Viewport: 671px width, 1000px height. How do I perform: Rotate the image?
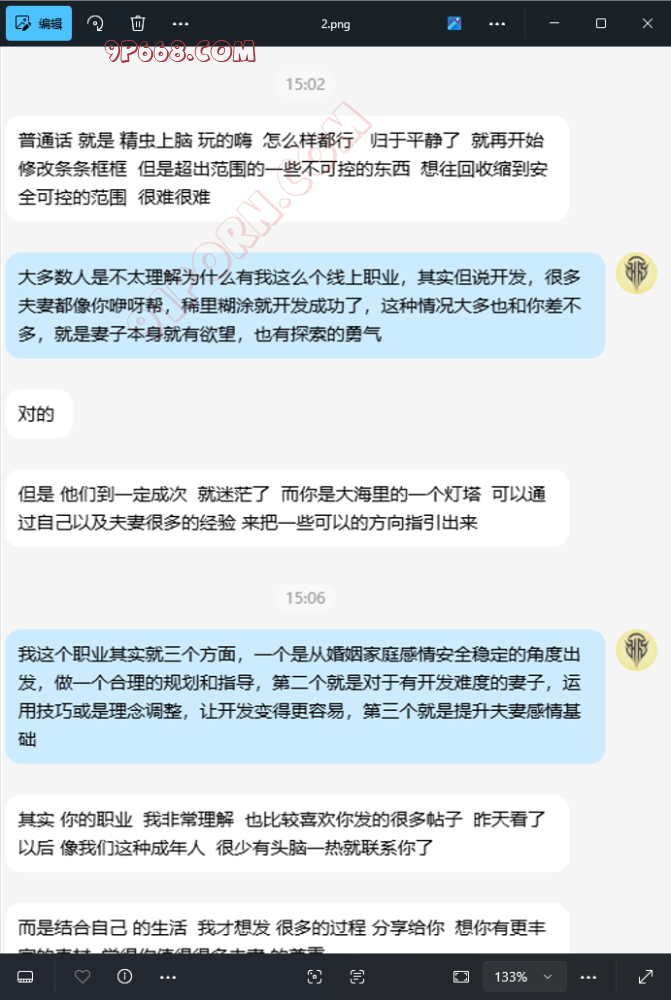(x=95, y=23)
